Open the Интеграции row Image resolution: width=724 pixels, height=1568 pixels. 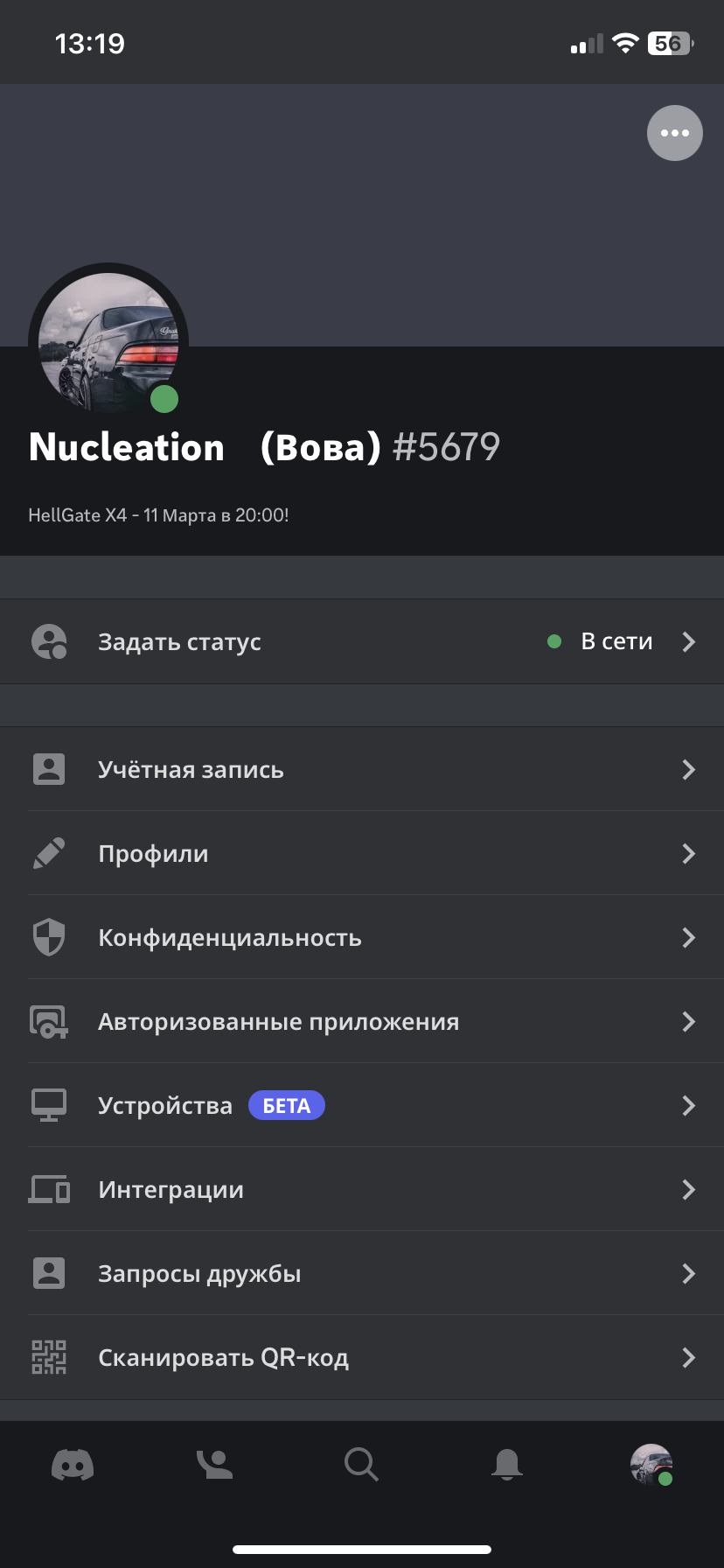362,1189
